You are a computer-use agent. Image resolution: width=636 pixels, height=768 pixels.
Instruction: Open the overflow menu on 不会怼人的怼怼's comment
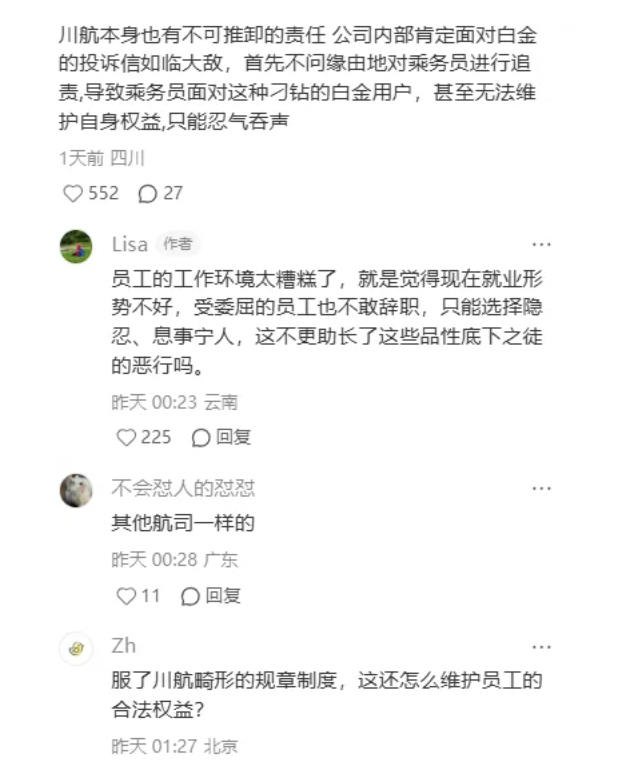[x=541, y=489]
